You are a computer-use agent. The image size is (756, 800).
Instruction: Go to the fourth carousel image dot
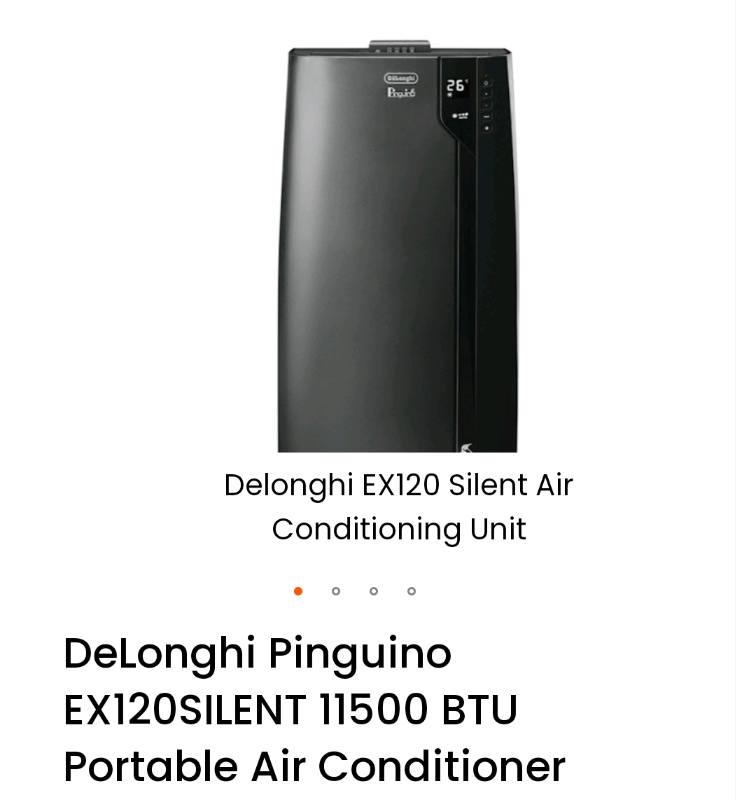click(411, 591)
